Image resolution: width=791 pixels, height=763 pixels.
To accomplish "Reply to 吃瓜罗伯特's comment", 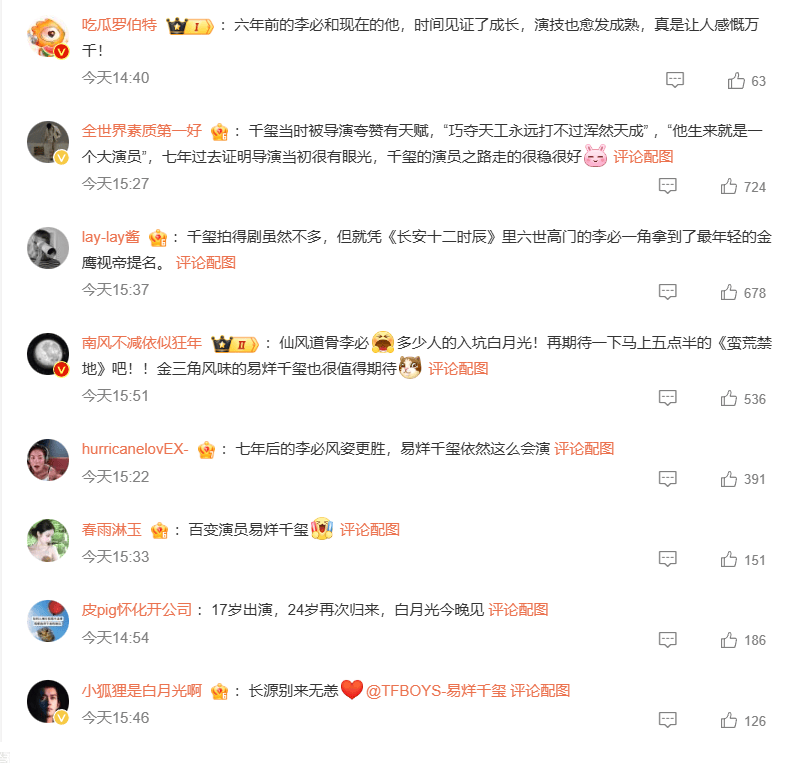I will coord(675,81).
